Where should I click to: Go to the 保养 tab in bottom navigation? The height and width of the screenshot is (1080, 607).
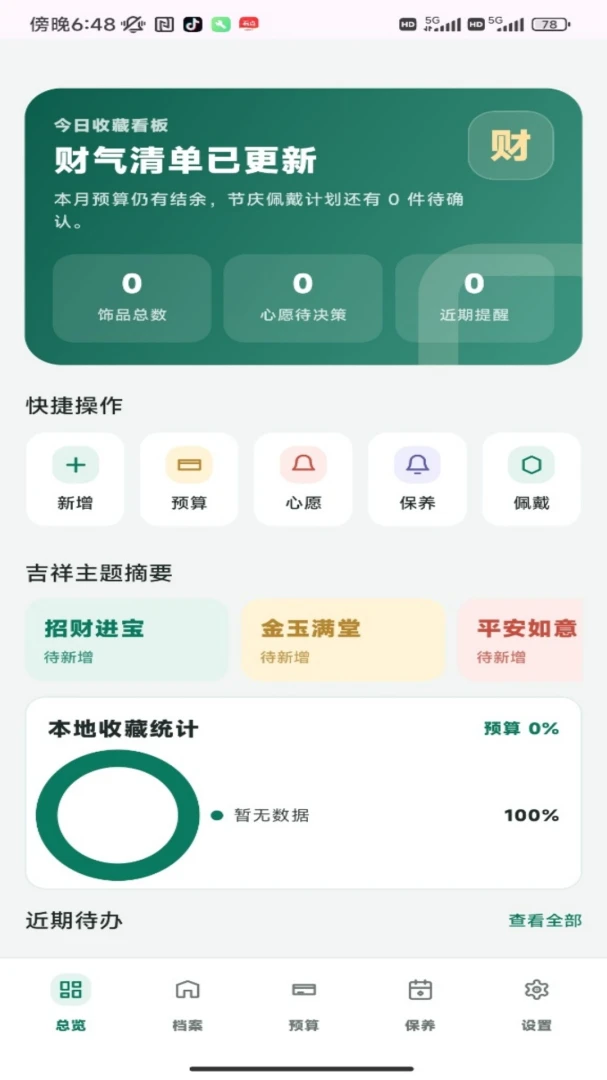coord(420,1005)
